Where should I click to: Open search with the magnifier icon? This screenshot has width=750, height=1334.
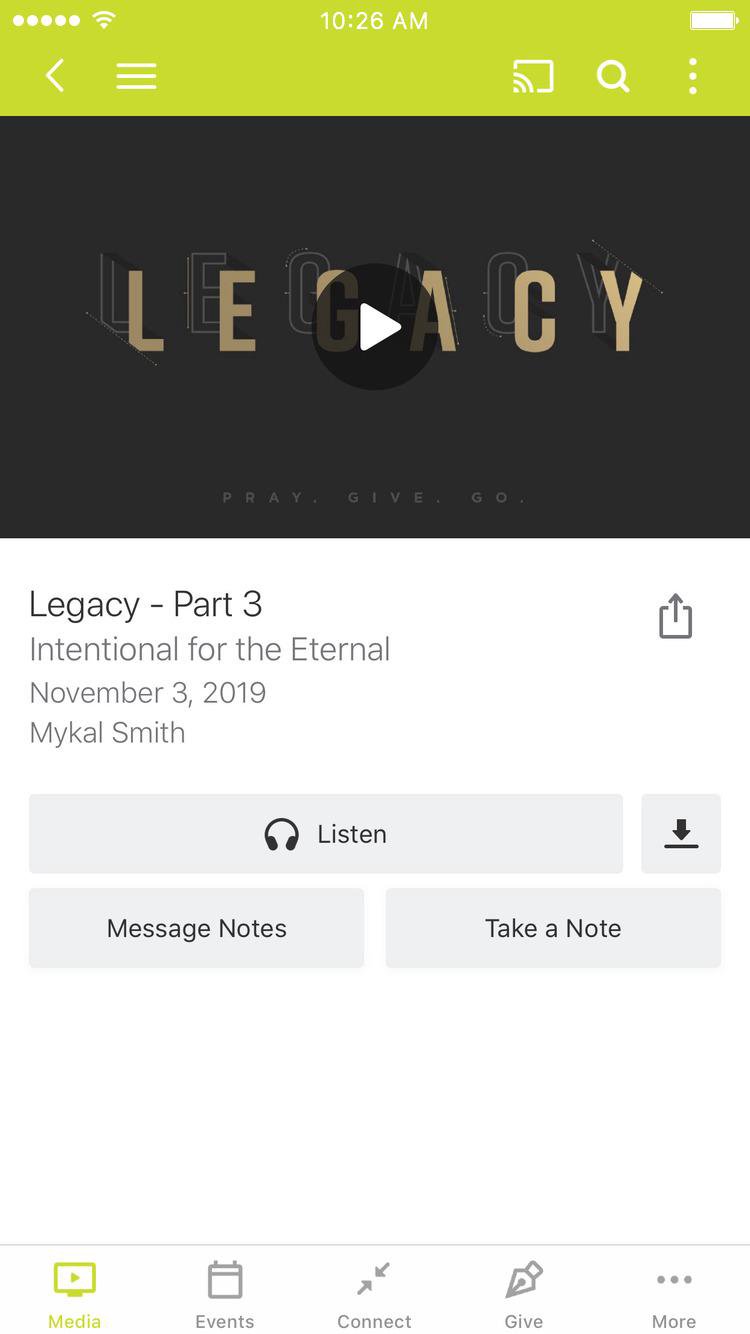[x=613, y=76]
